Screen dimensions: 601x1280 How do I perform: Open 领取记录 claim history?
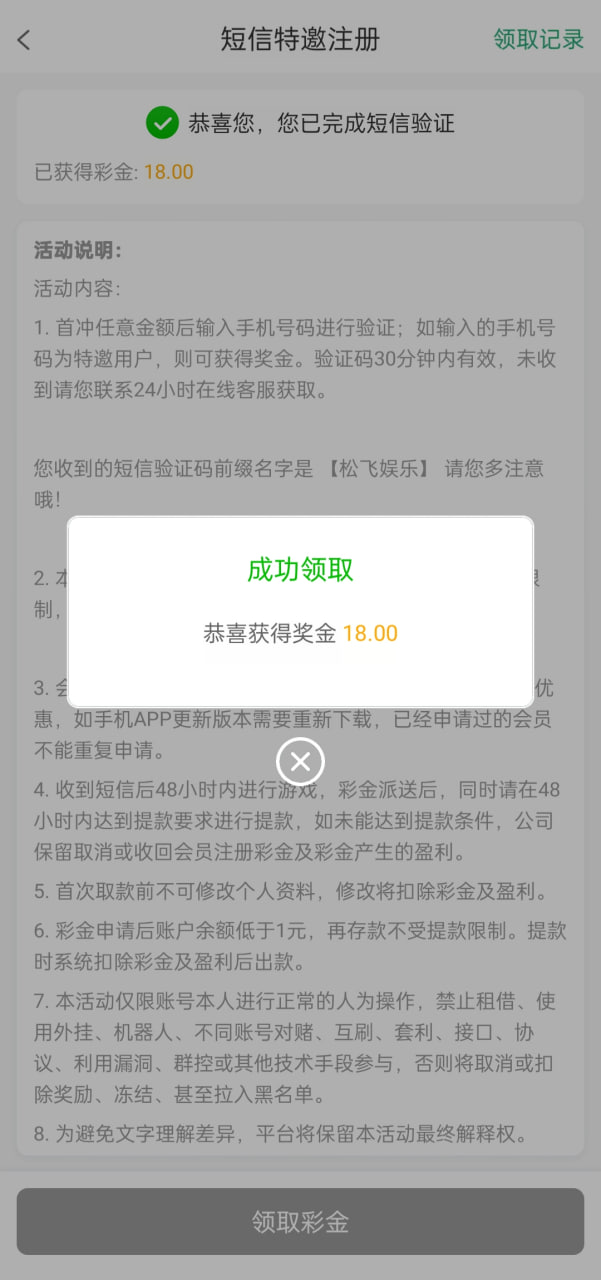coord(538,40)
